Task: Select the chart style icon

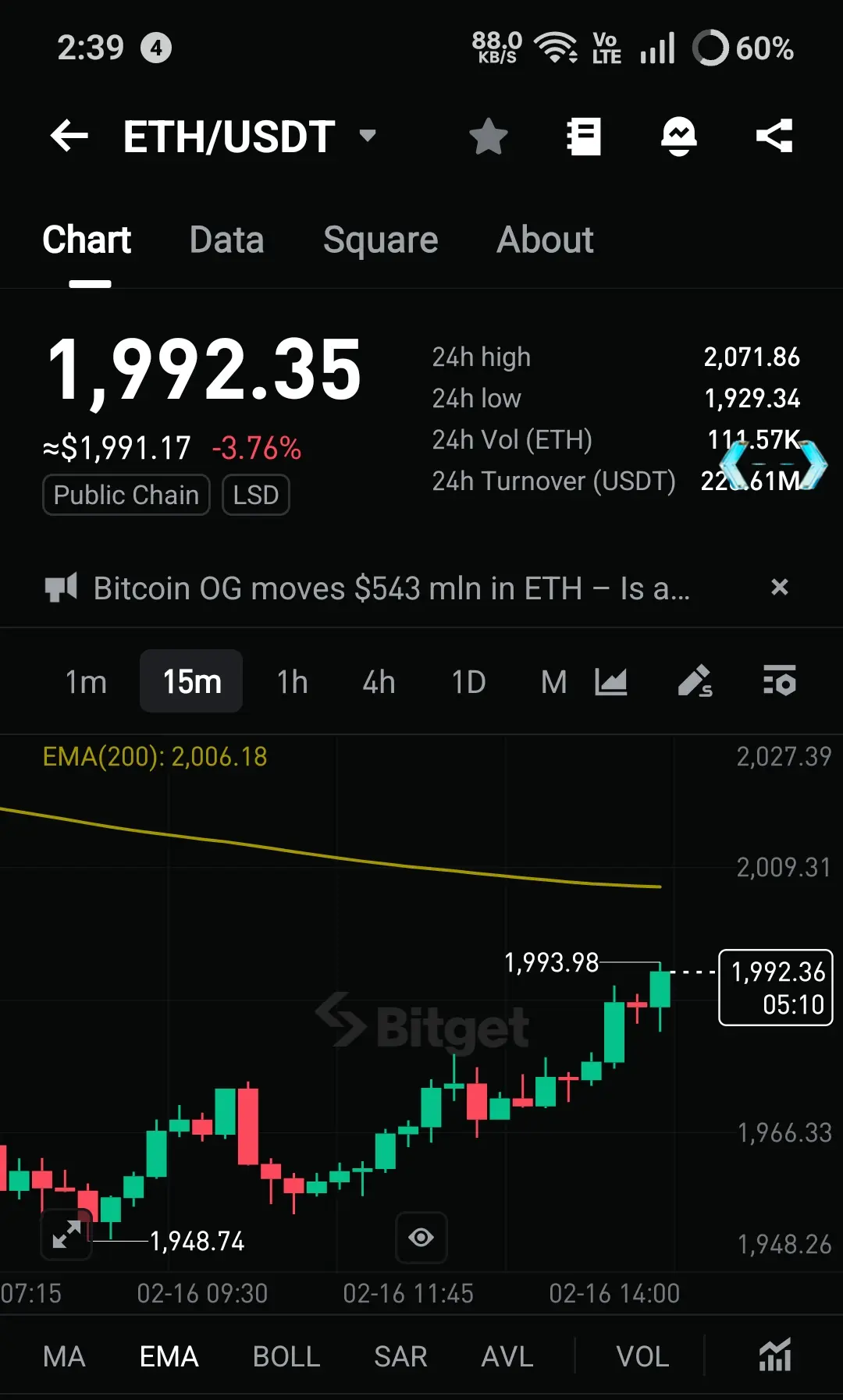Action: point(613,680)
